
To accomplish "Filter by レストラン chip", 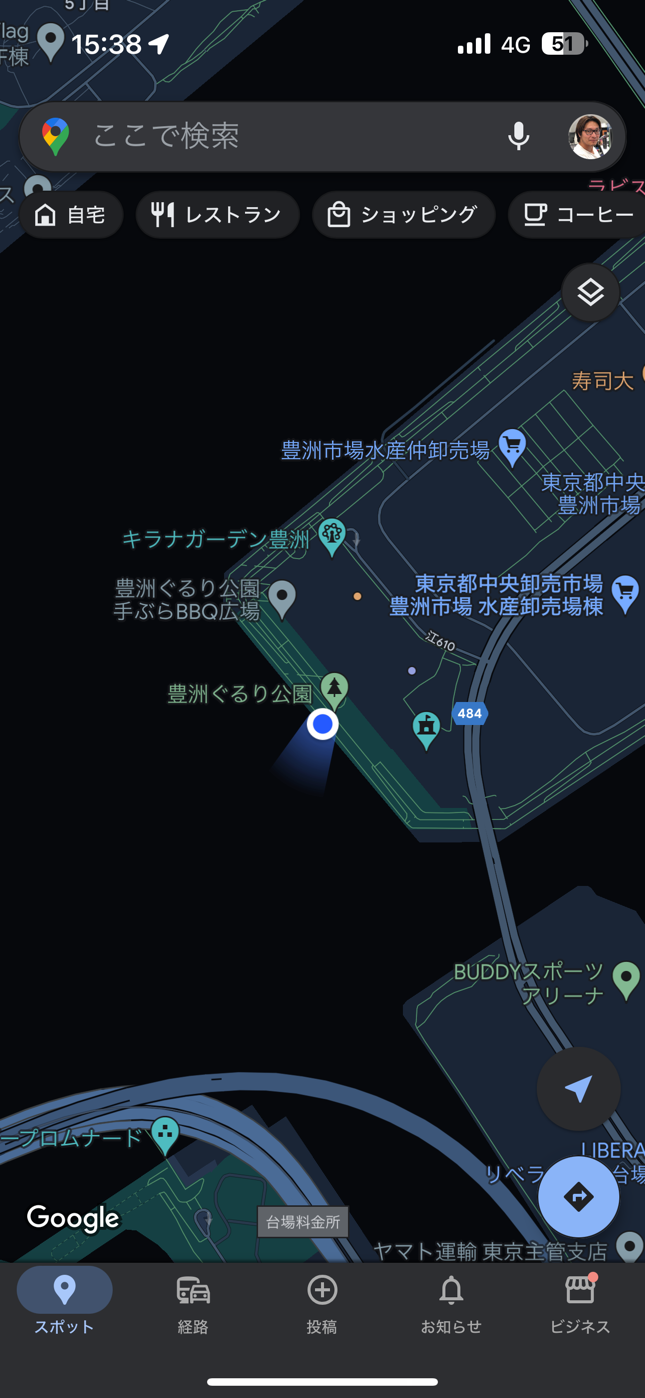I will tap(217, 215).
